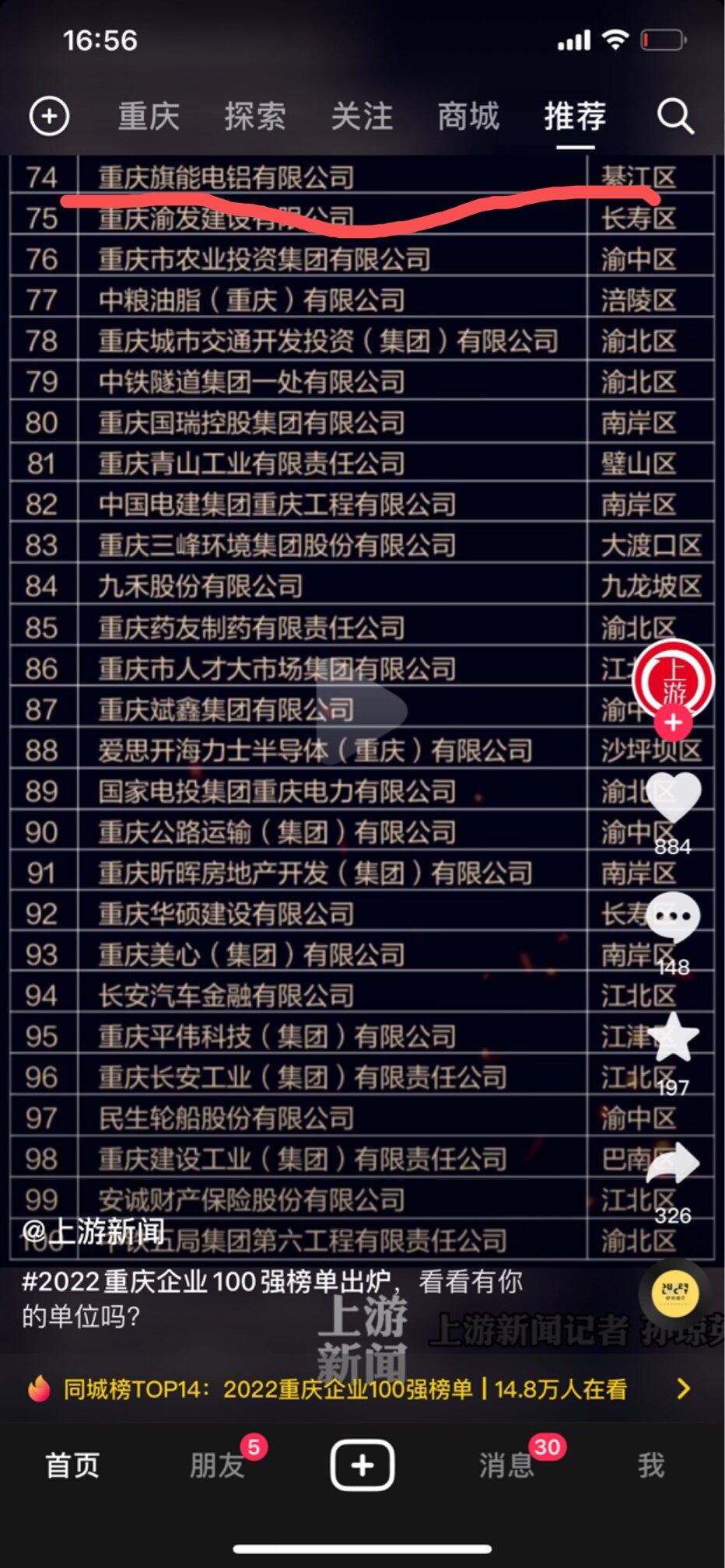
Task: Open the 朋友 tab
Action: tap(217, 1465)
